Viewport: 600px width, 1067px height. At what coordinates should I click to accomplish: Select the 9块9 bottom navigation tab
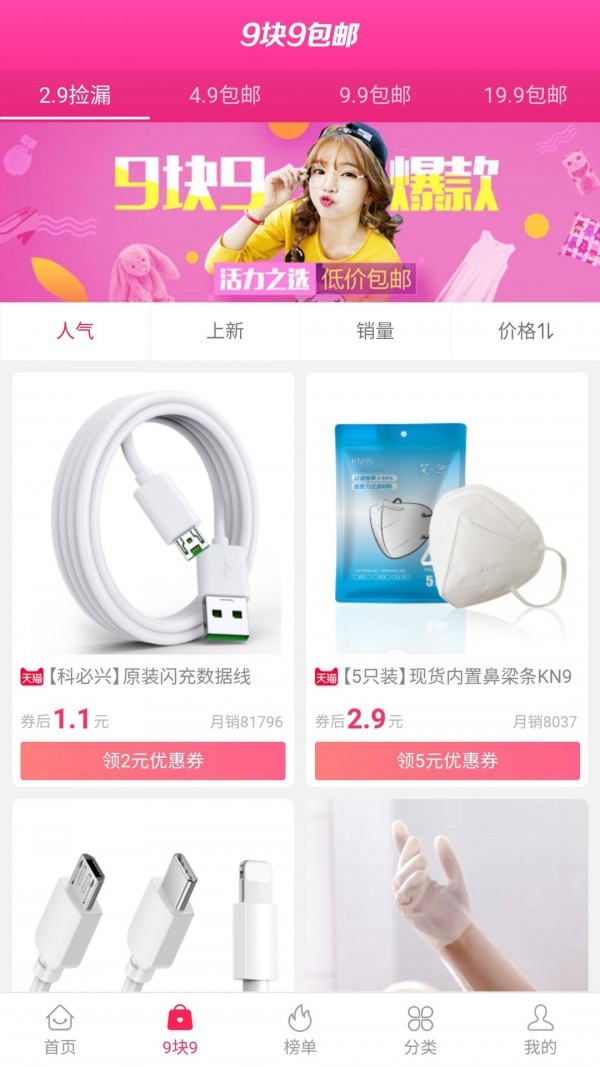click(180, 1030)
